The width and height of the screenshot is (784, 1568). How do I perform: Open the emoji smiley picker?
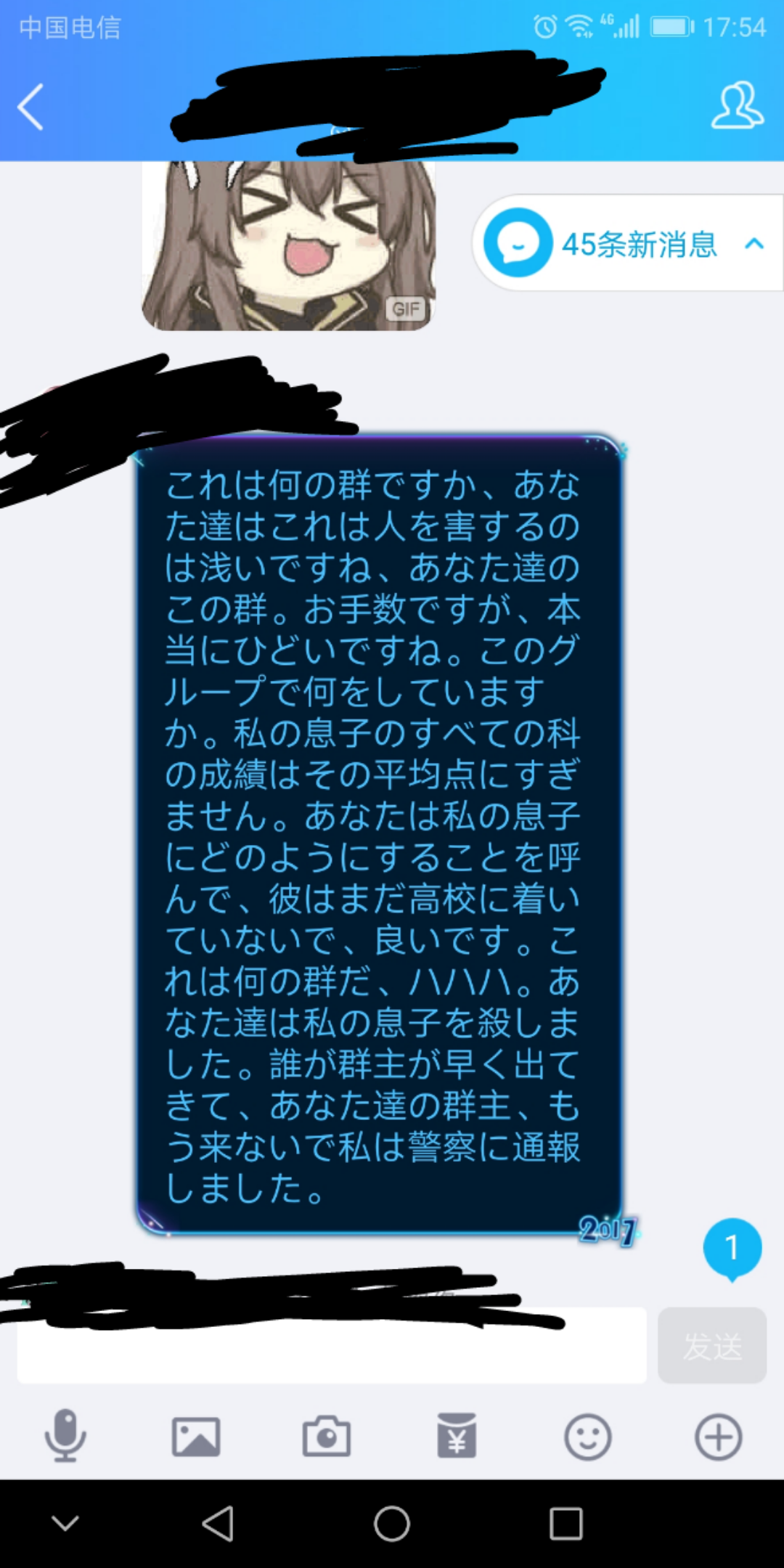(587, 1437)
